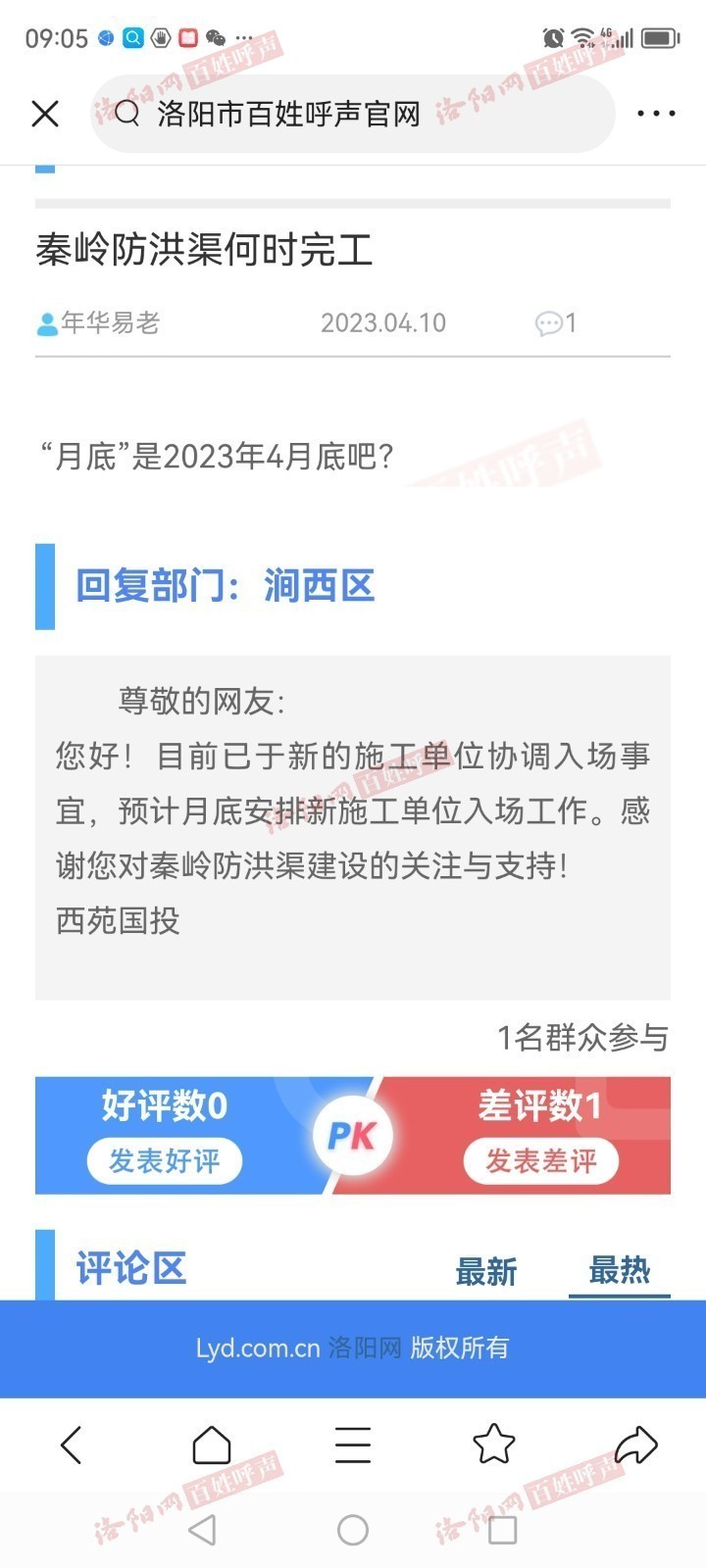Bookmark this page with the star icon

tap(493, 1445)
